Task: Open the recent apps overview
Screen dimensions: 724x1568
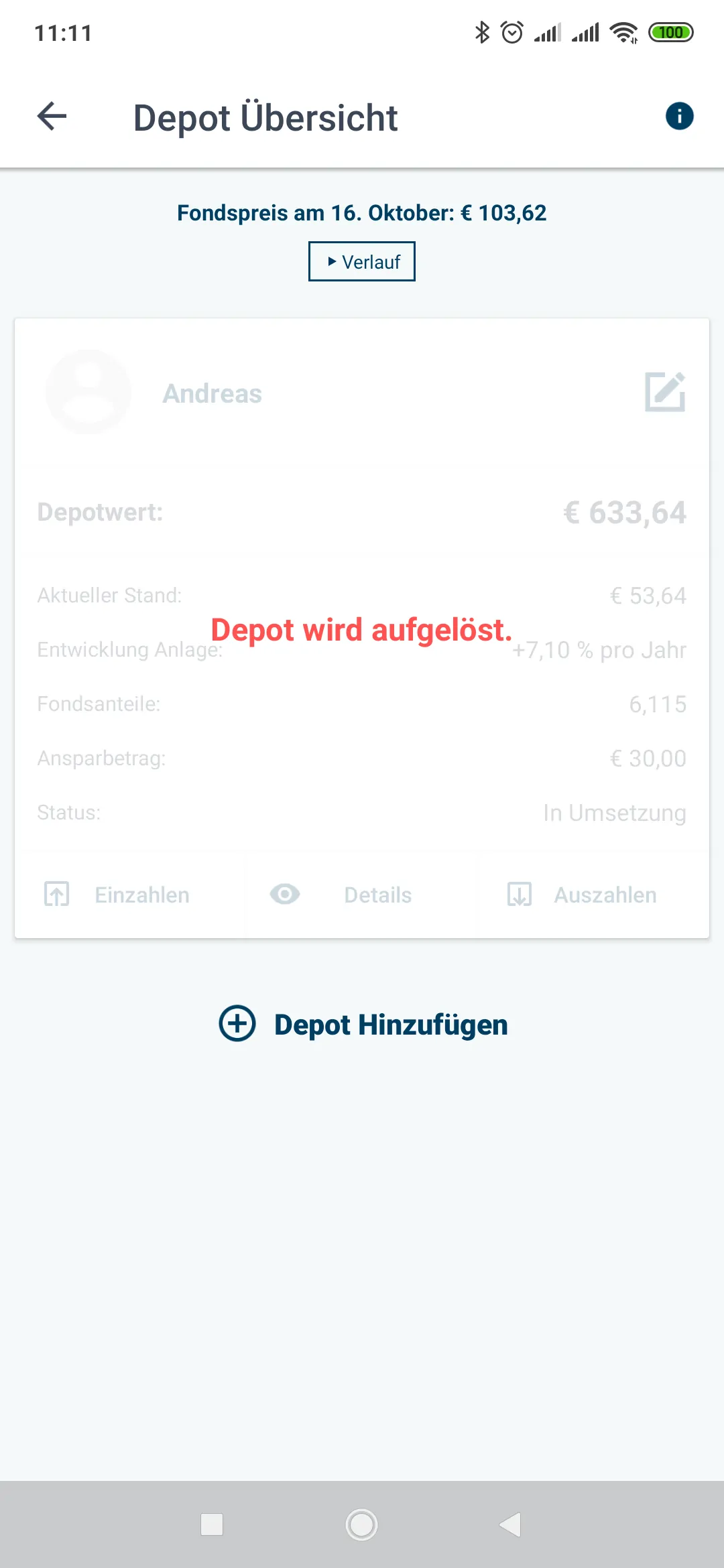Action: (x=212, y=1524)
